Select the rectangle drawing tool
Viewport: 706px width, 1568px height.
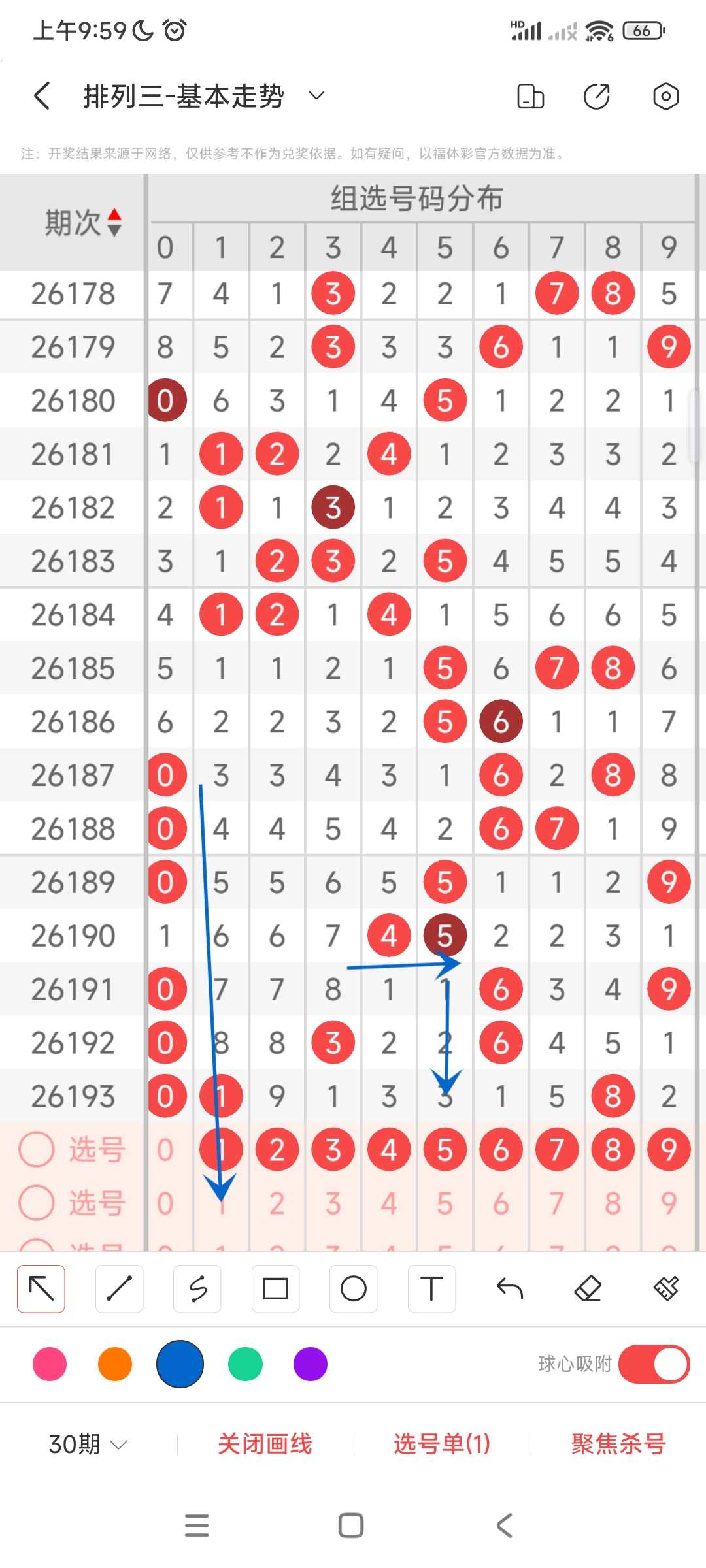(x=275, y=1288)
